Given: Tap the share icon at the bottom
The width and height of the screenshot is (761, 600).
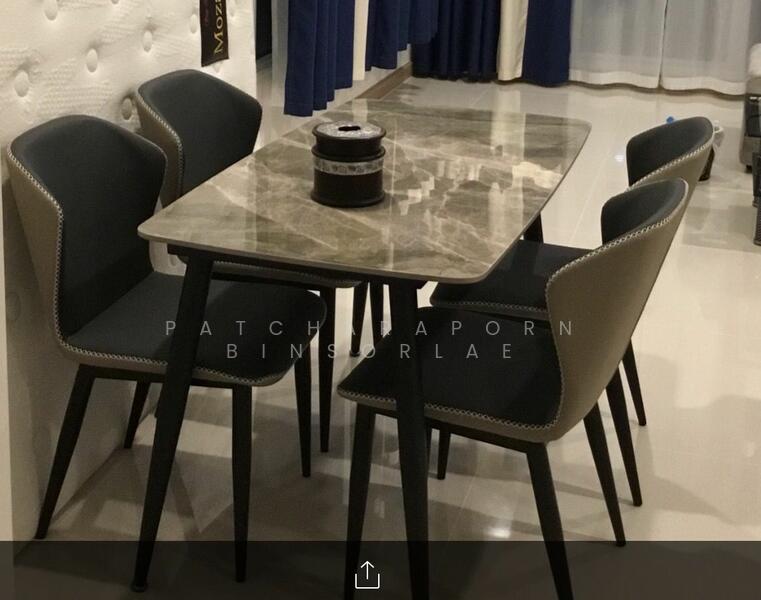Looking at the screenshot, I should click(367, 575).
